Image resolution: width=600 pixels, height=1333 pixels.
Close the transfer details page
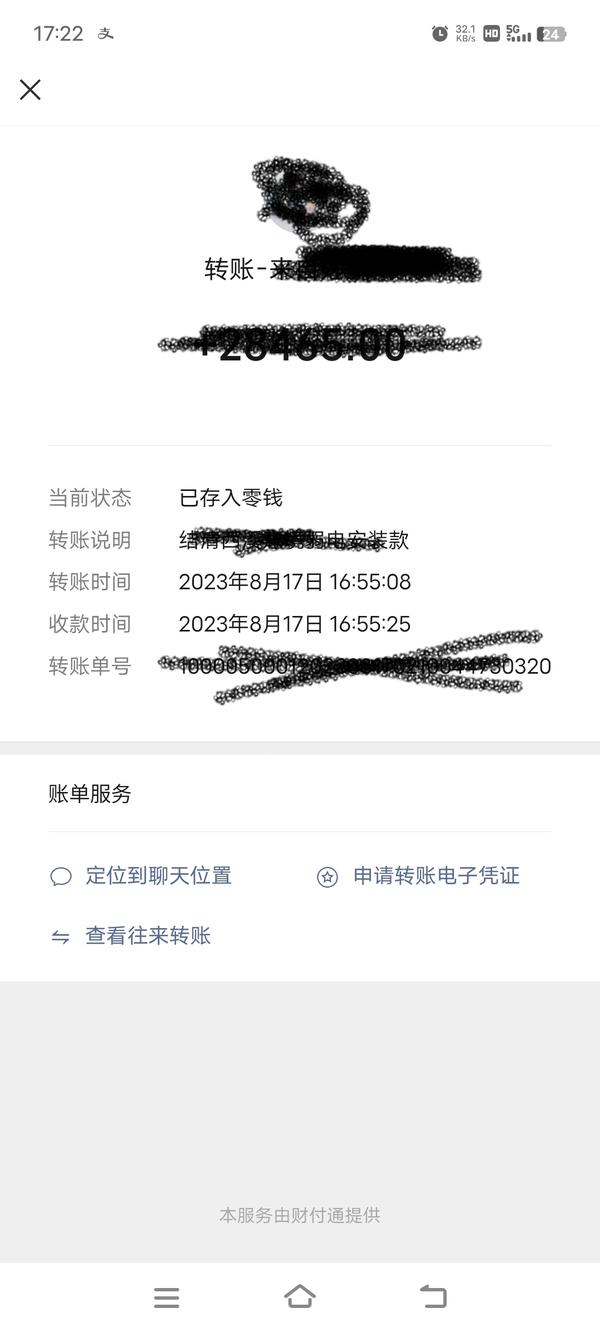click(x=30, y=90)
